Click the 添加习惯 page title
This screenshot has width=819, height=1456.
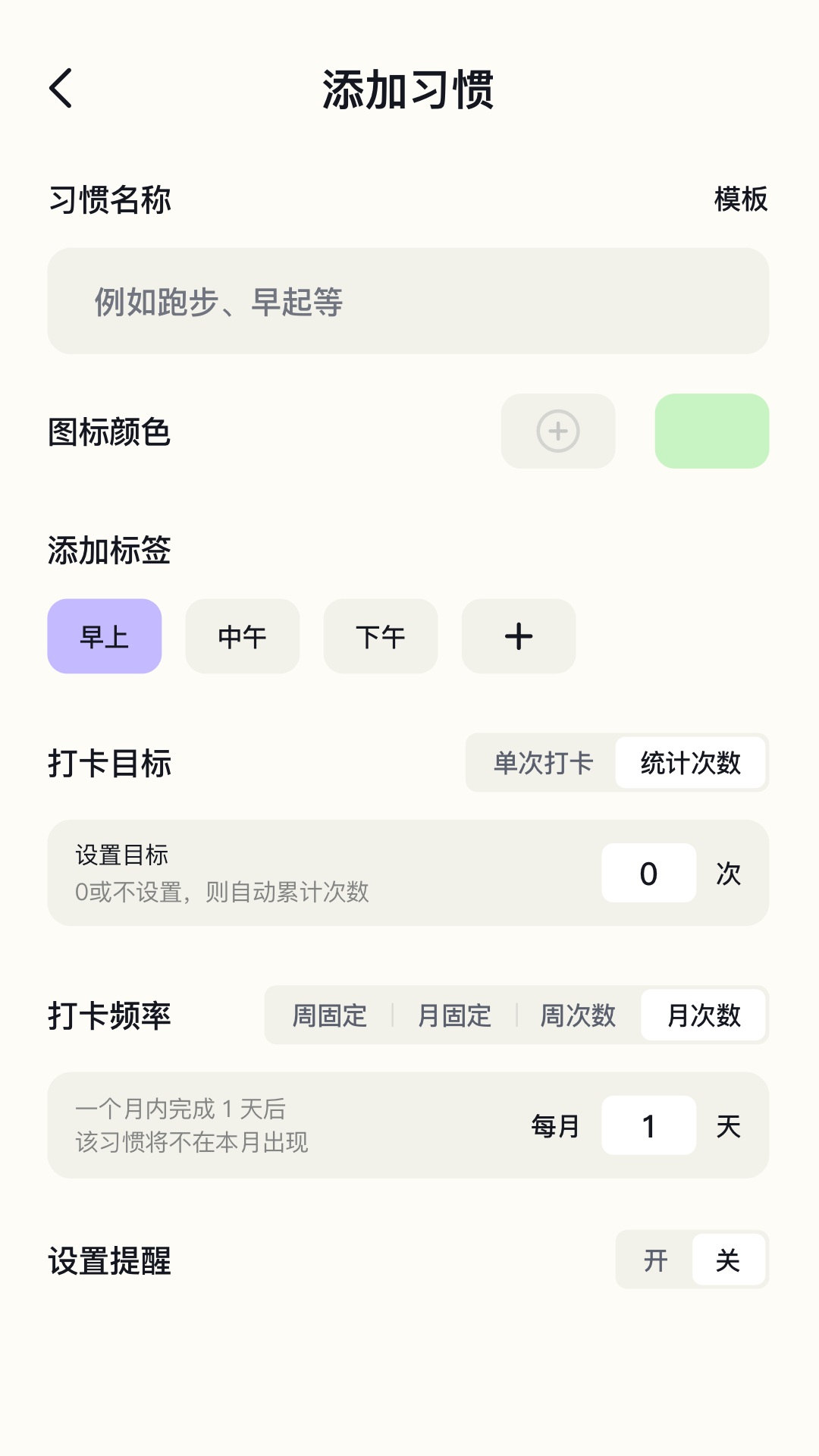(x=409, y=89)
